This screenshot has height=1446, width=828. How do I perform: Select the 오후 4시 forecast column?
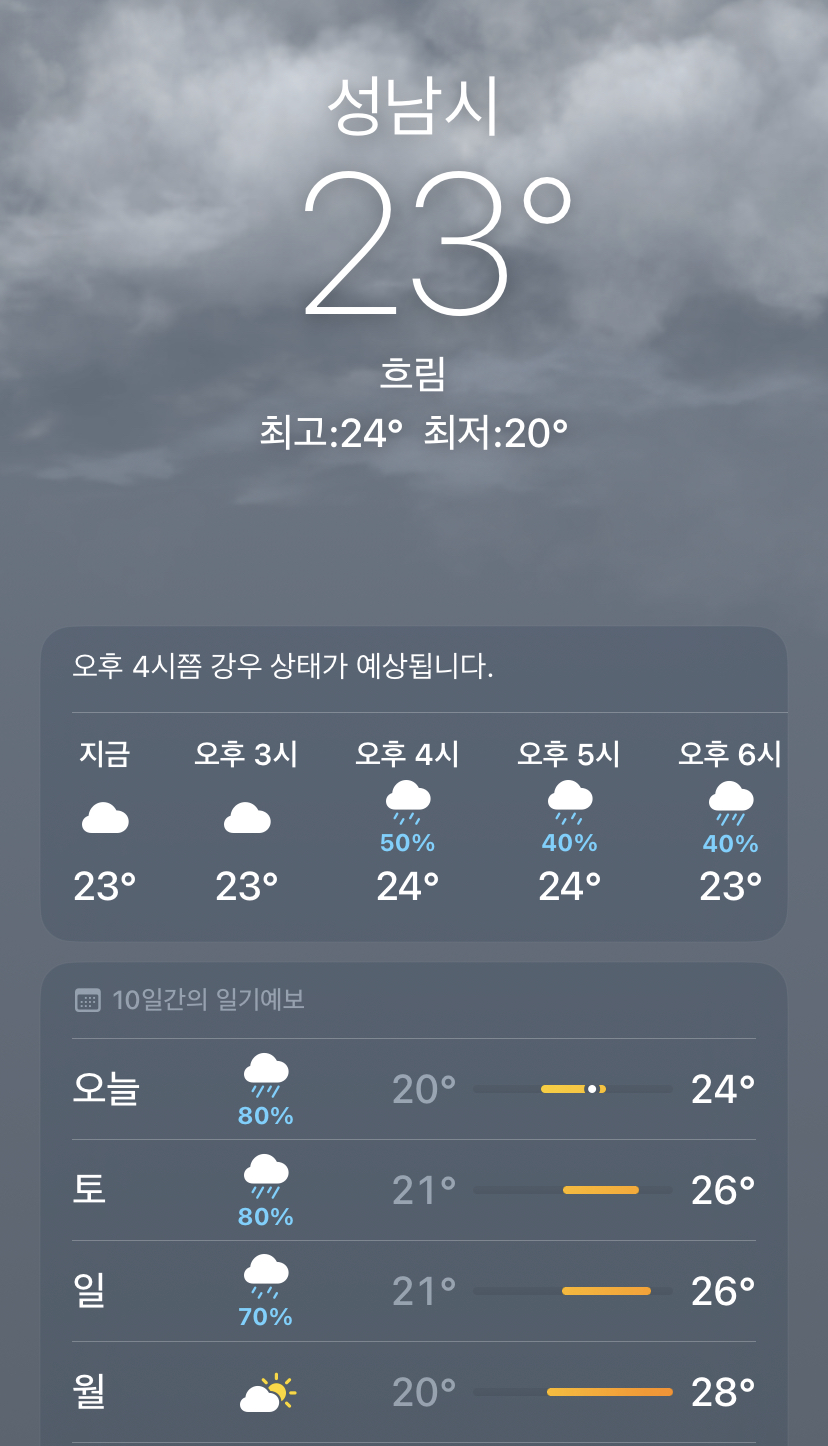(x=405, y=820)
